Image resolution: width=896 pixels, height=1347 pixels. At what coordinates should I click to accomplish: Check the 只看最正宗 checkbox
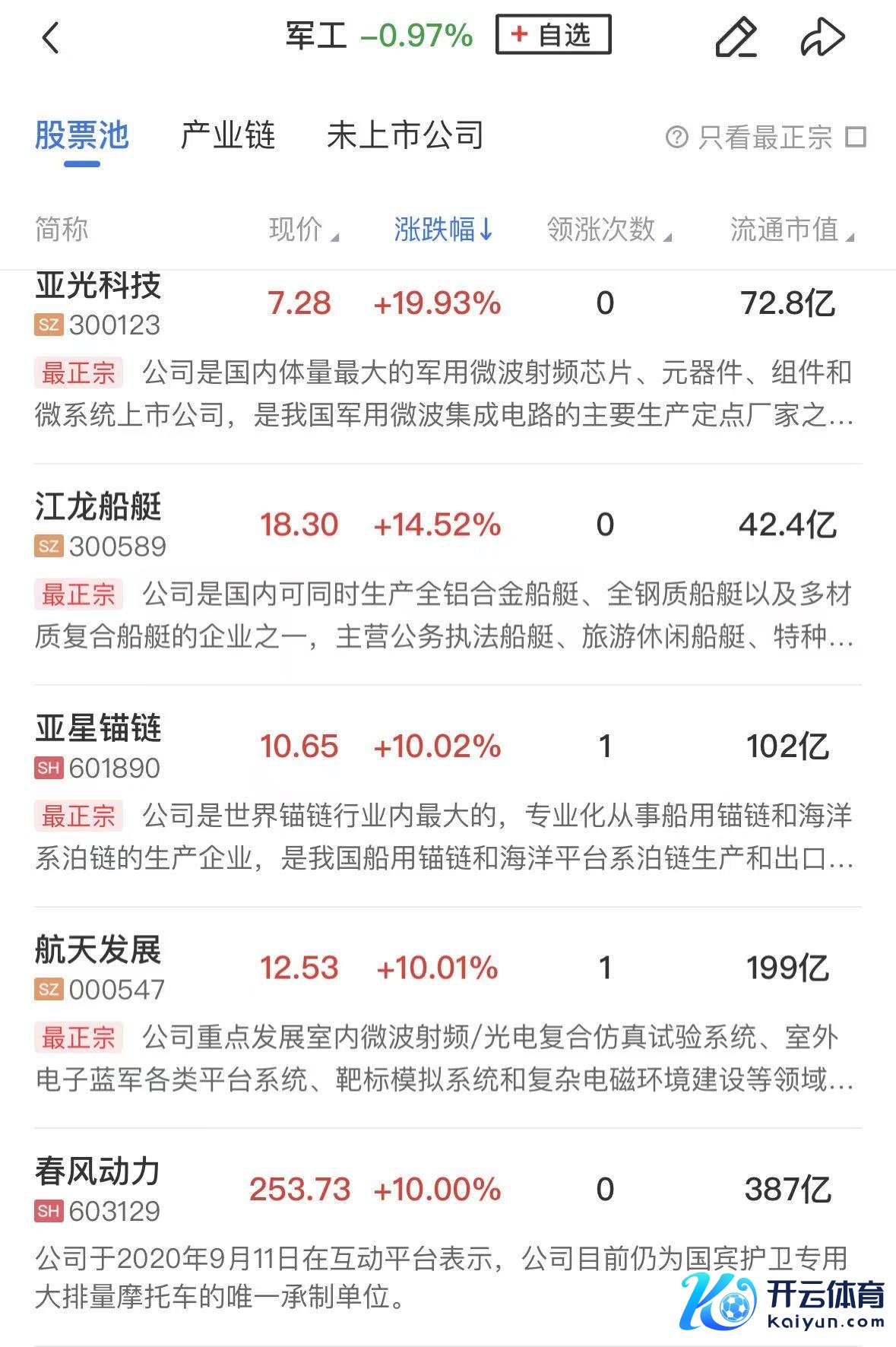856,138
